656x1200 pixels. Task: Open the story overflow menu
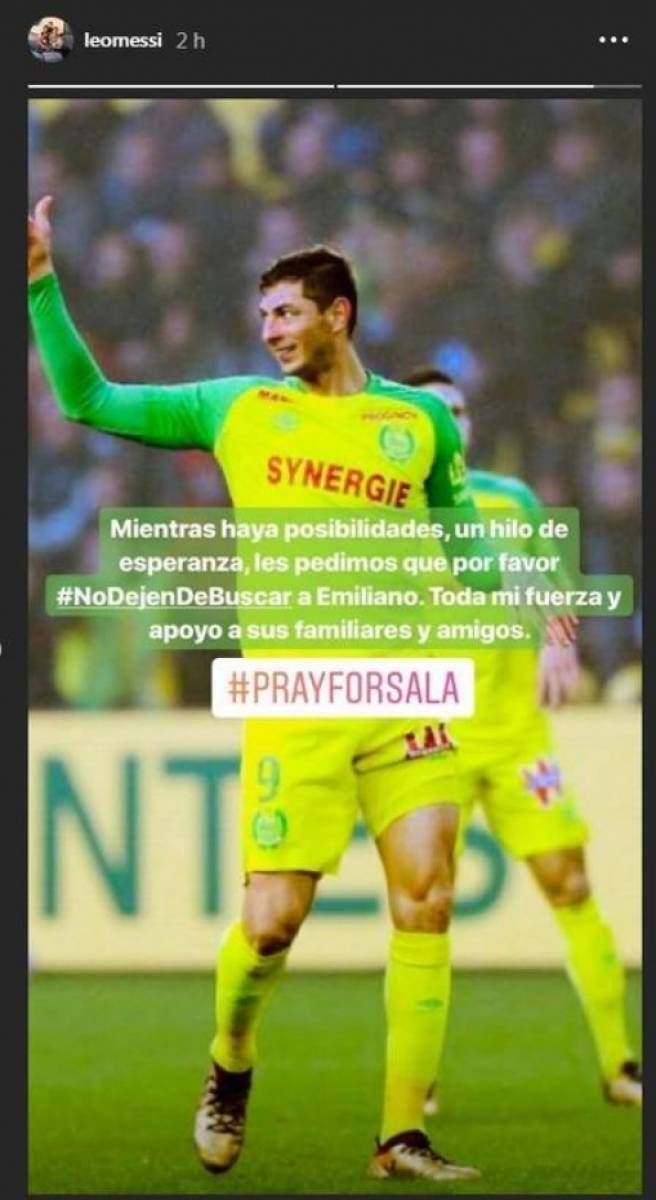pyautogui.click(x=613, y=40)
